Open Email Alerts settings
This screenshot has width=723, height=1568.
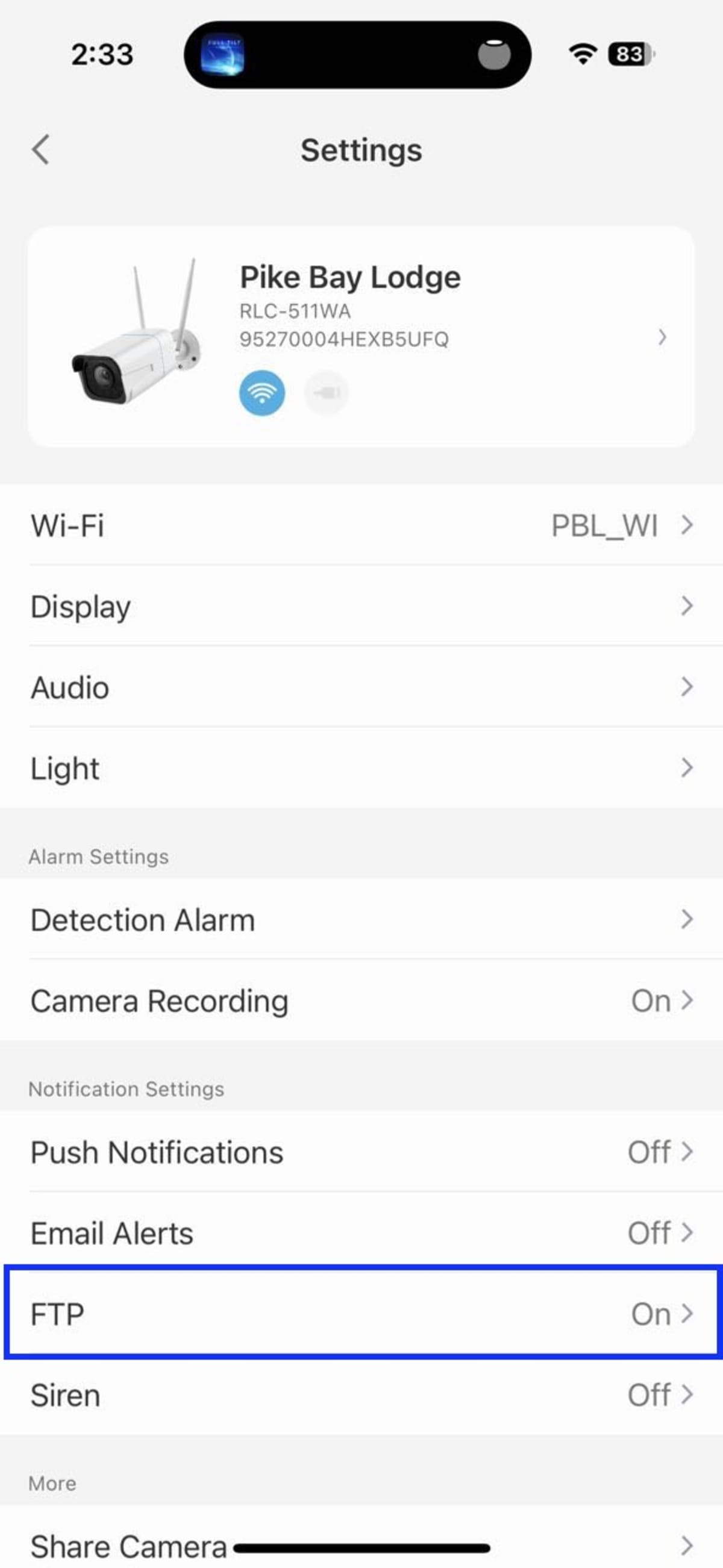click(x=361, y=1232)
